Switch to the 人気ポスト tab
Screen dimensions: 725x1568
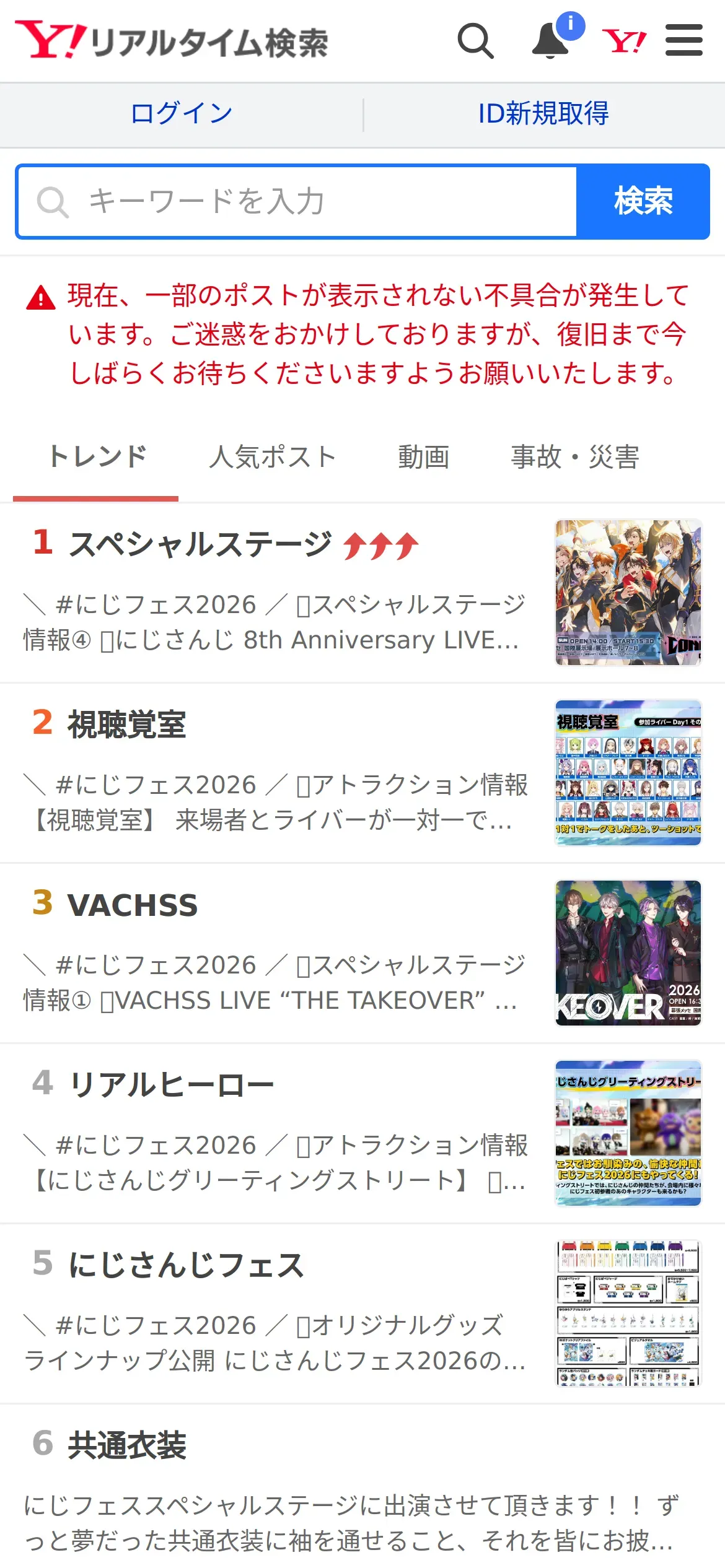coord(273,457)
